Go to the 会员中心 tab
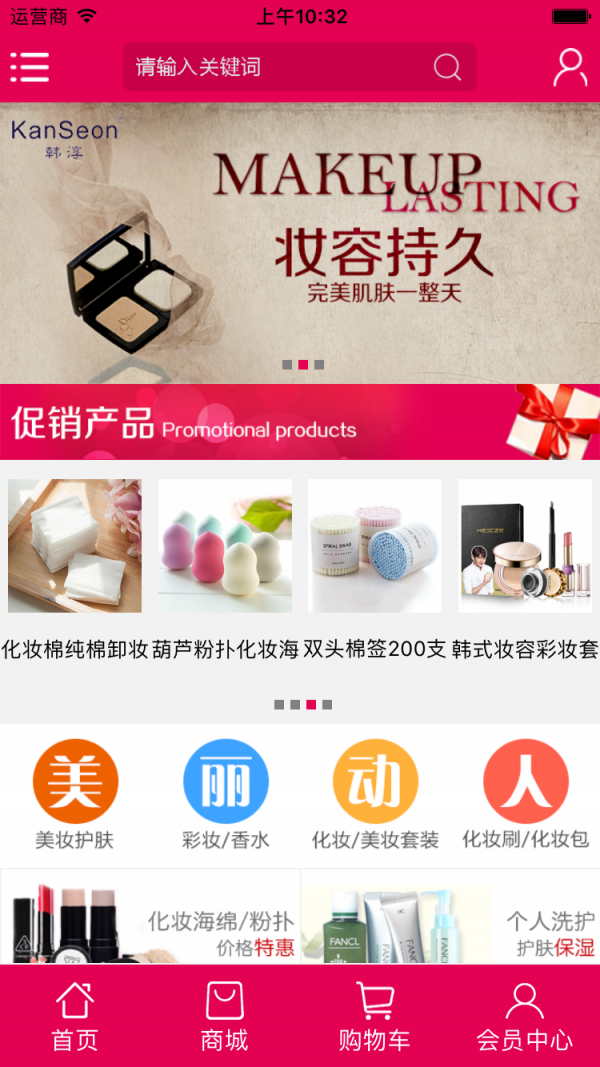This screenshot has width=600, height=1067. 525,1016
